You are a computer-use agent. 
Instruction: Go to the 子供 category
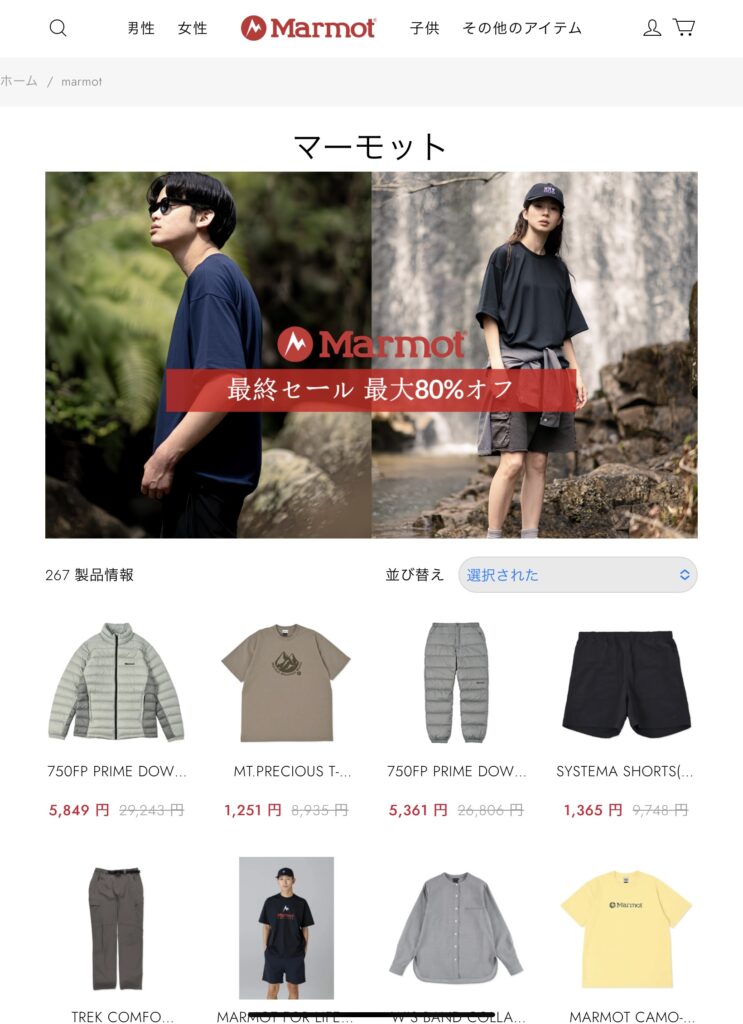click(424, 28)
